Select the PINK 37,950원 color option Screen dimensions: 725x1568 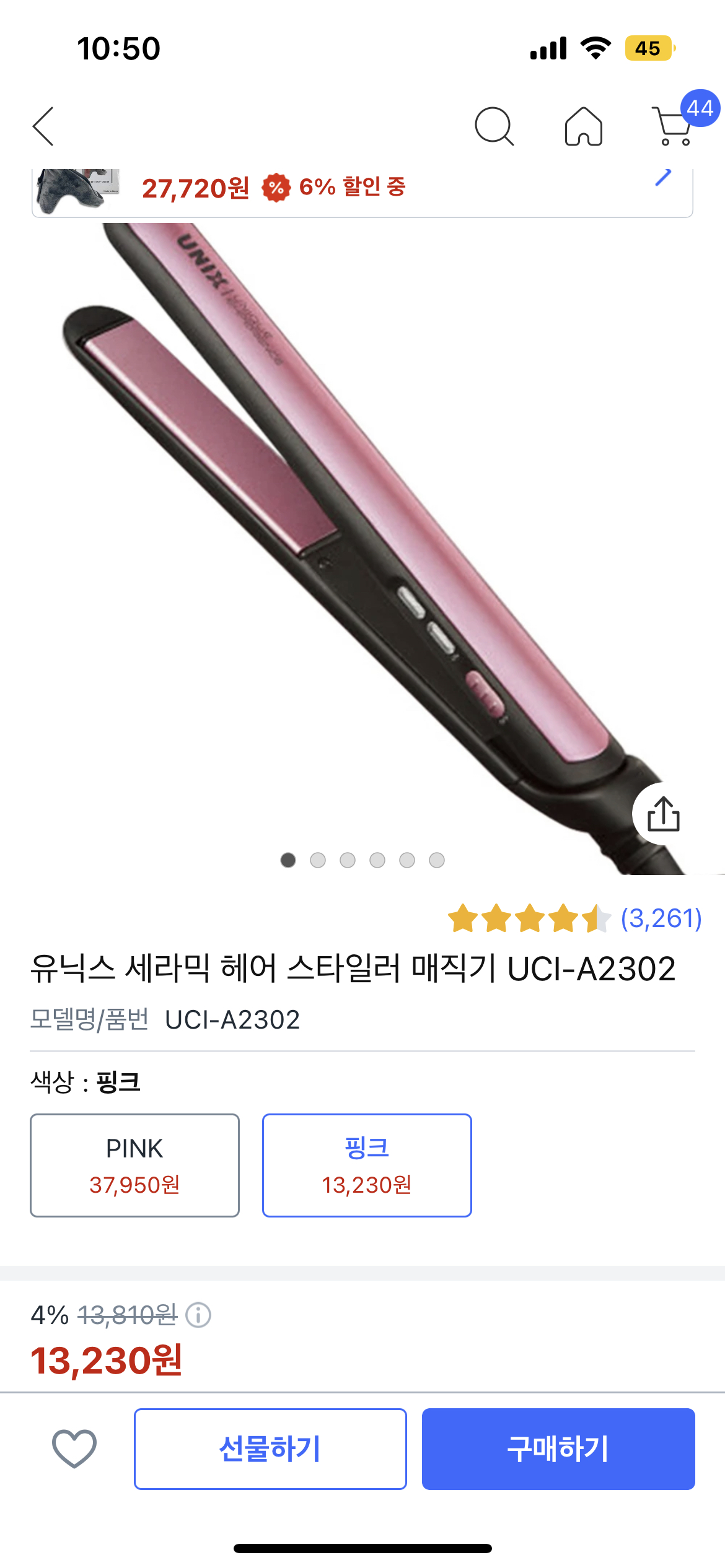[134, 1165]
